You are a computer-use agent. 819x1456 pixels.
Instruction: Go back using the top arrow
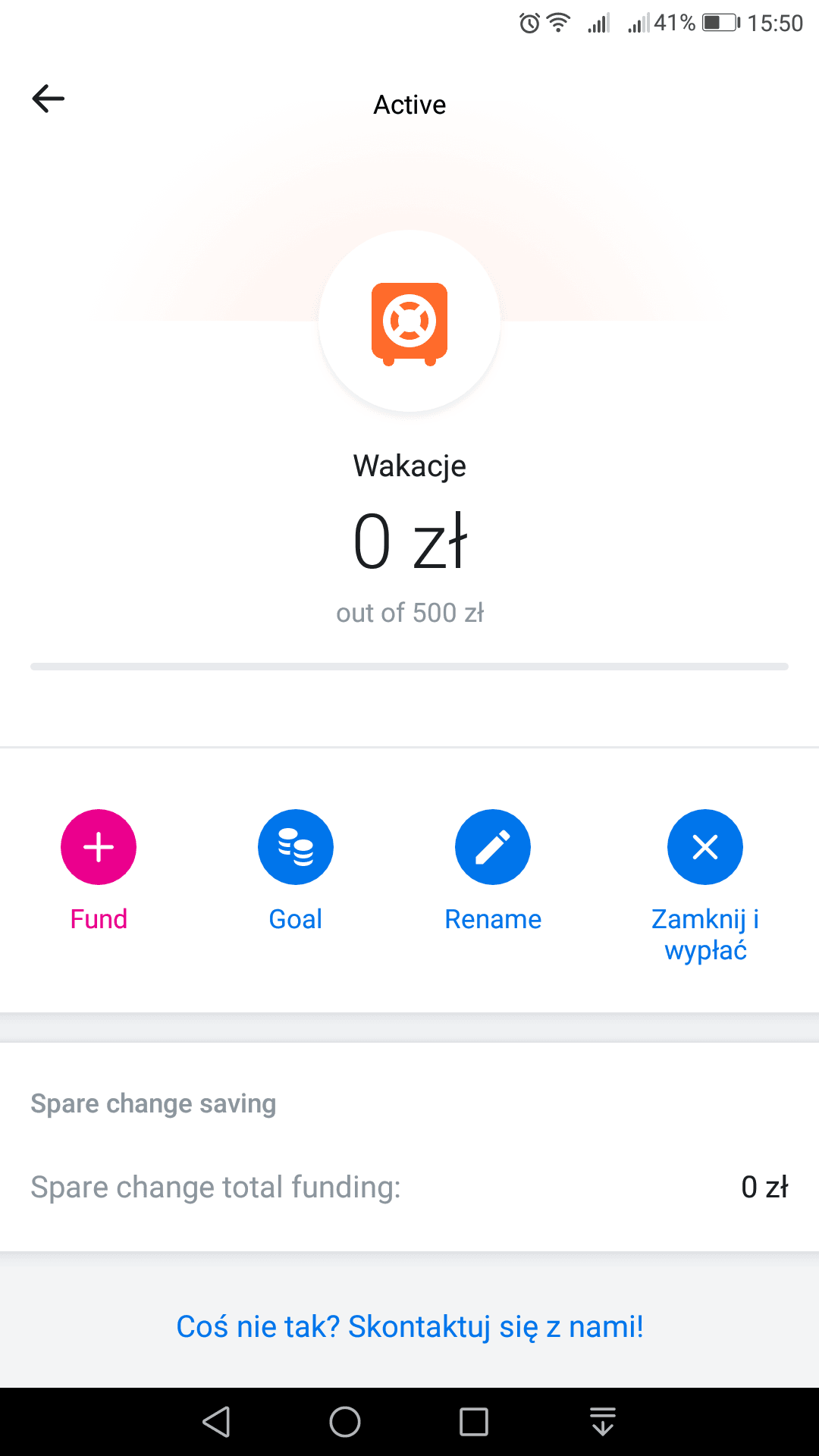click(49, 99)
